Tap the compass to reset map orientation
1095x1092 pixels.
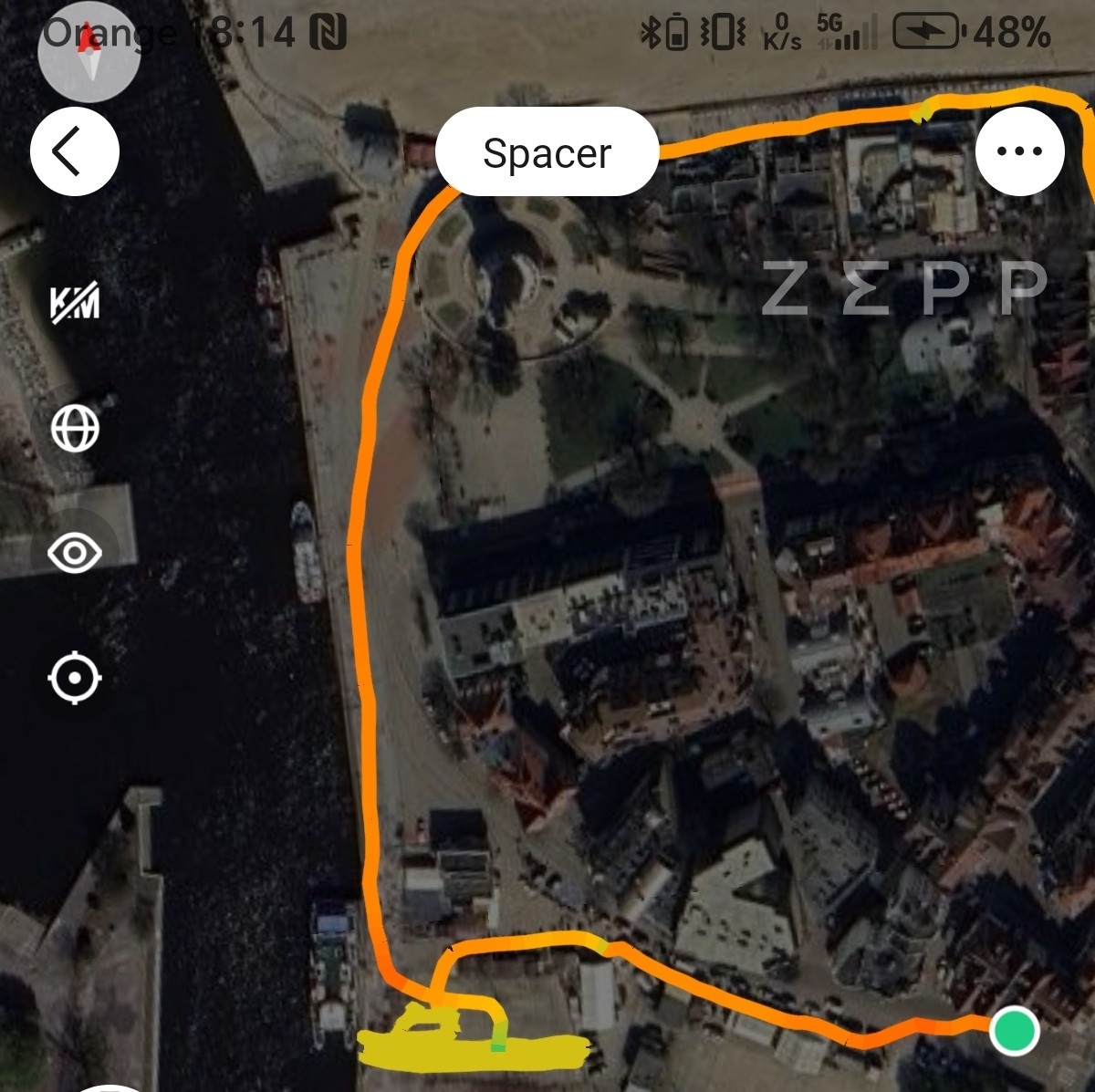[89, 52]
